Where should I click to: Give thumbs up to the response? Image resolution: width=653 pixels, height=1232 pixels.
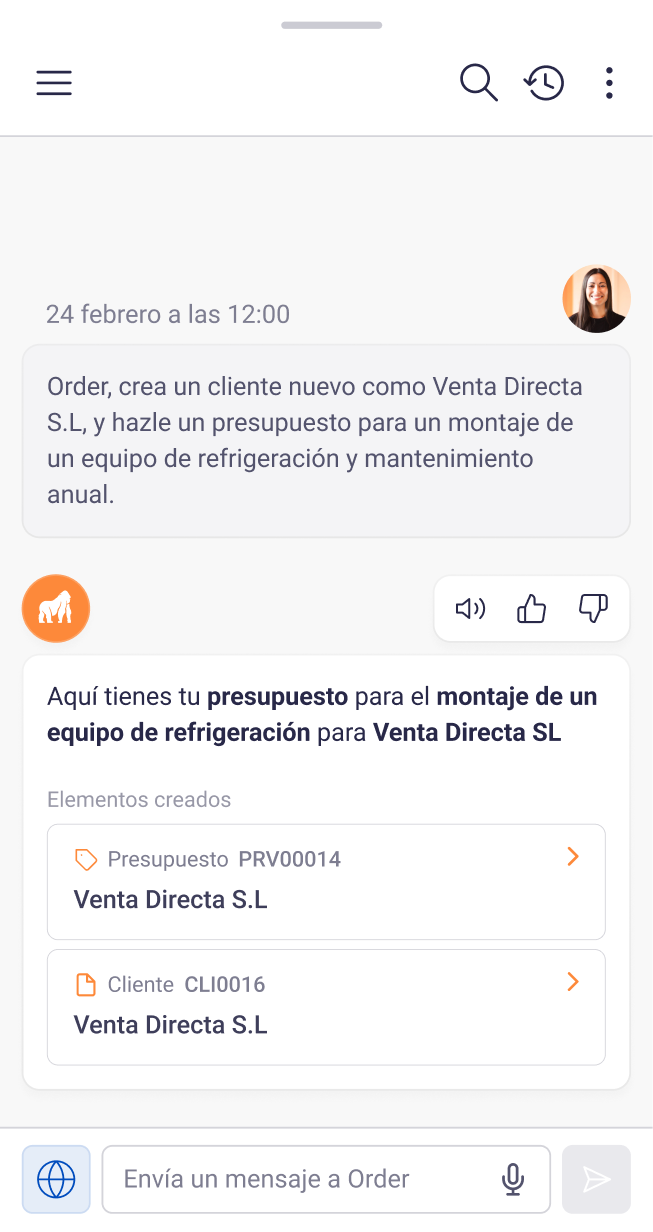tap(531, 608)
